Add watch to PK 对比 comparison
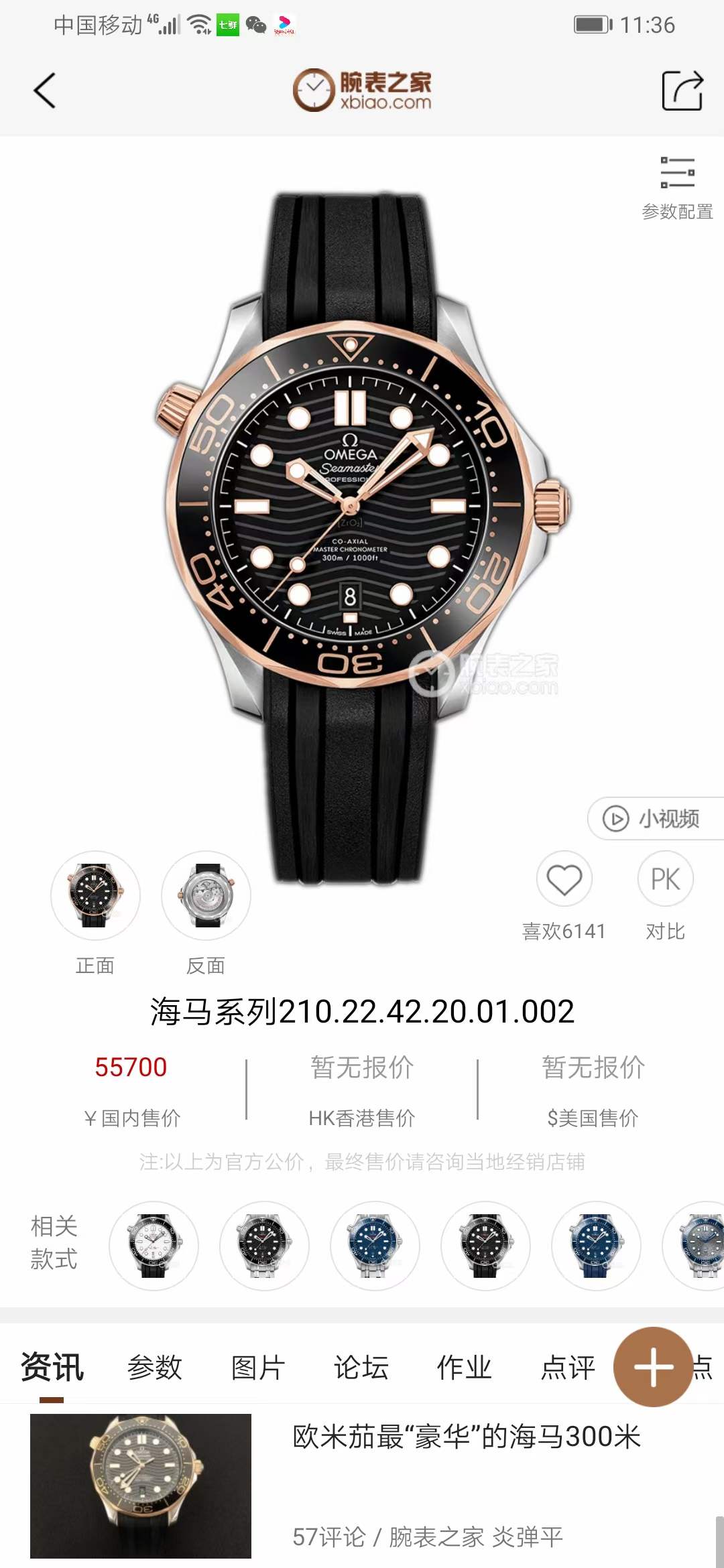 click(x=665, y=879)
